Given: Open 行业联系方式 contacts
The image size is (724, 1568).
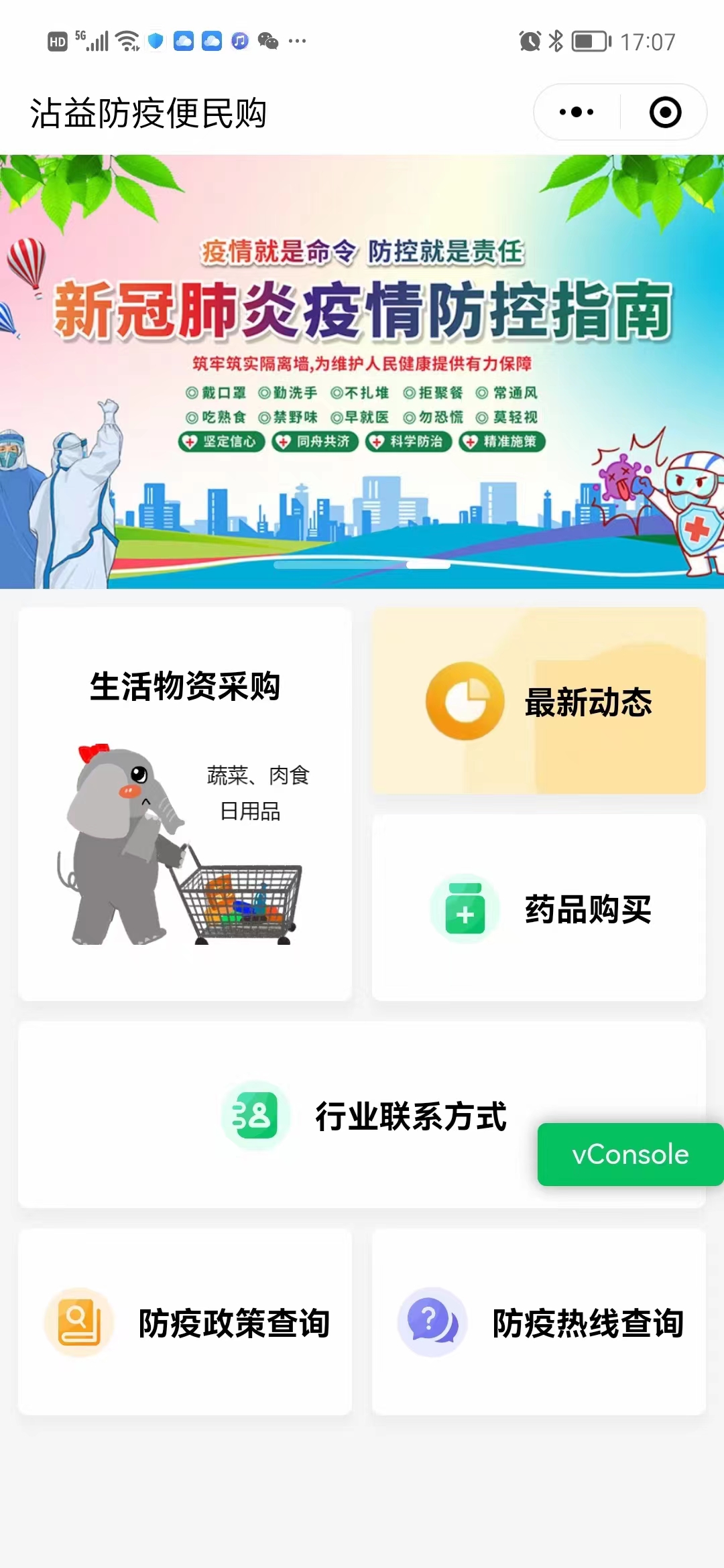Looking at the screenshot, I should click(x=362, y=1115).
